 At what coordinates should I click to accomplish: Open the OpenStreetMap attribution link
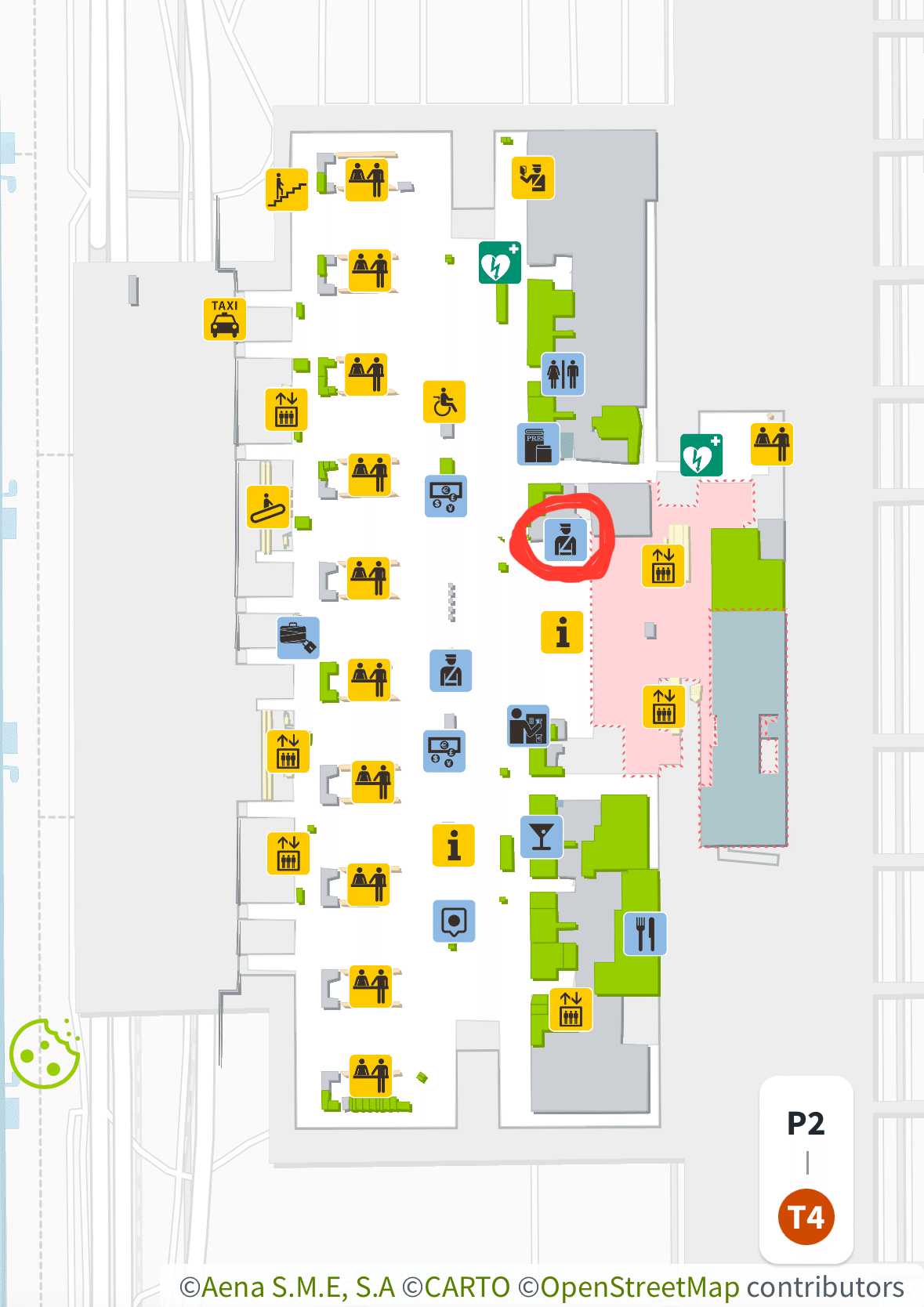point(640,1287)
